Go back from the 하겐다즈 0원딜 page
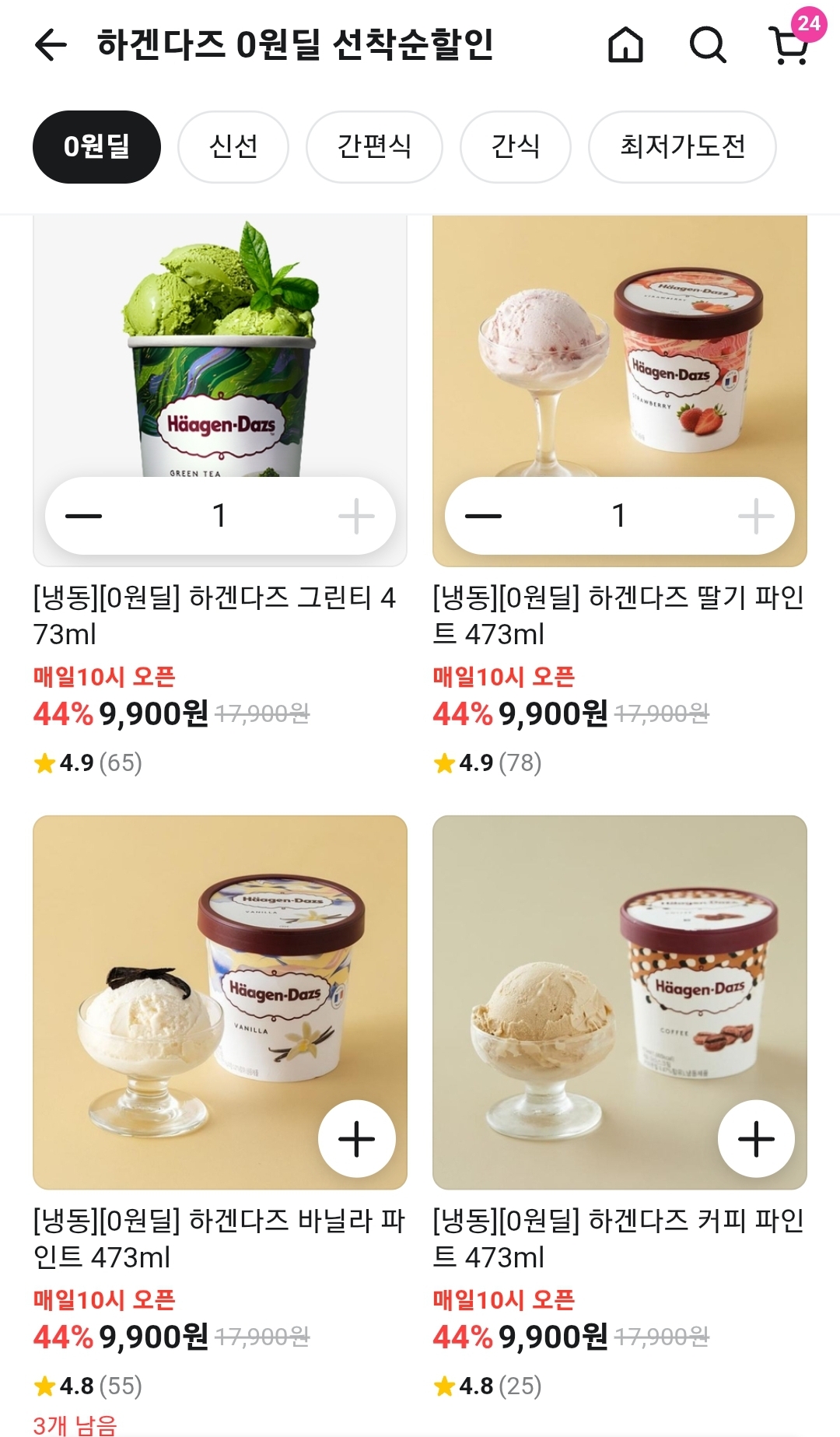 [x=51, y=45]
